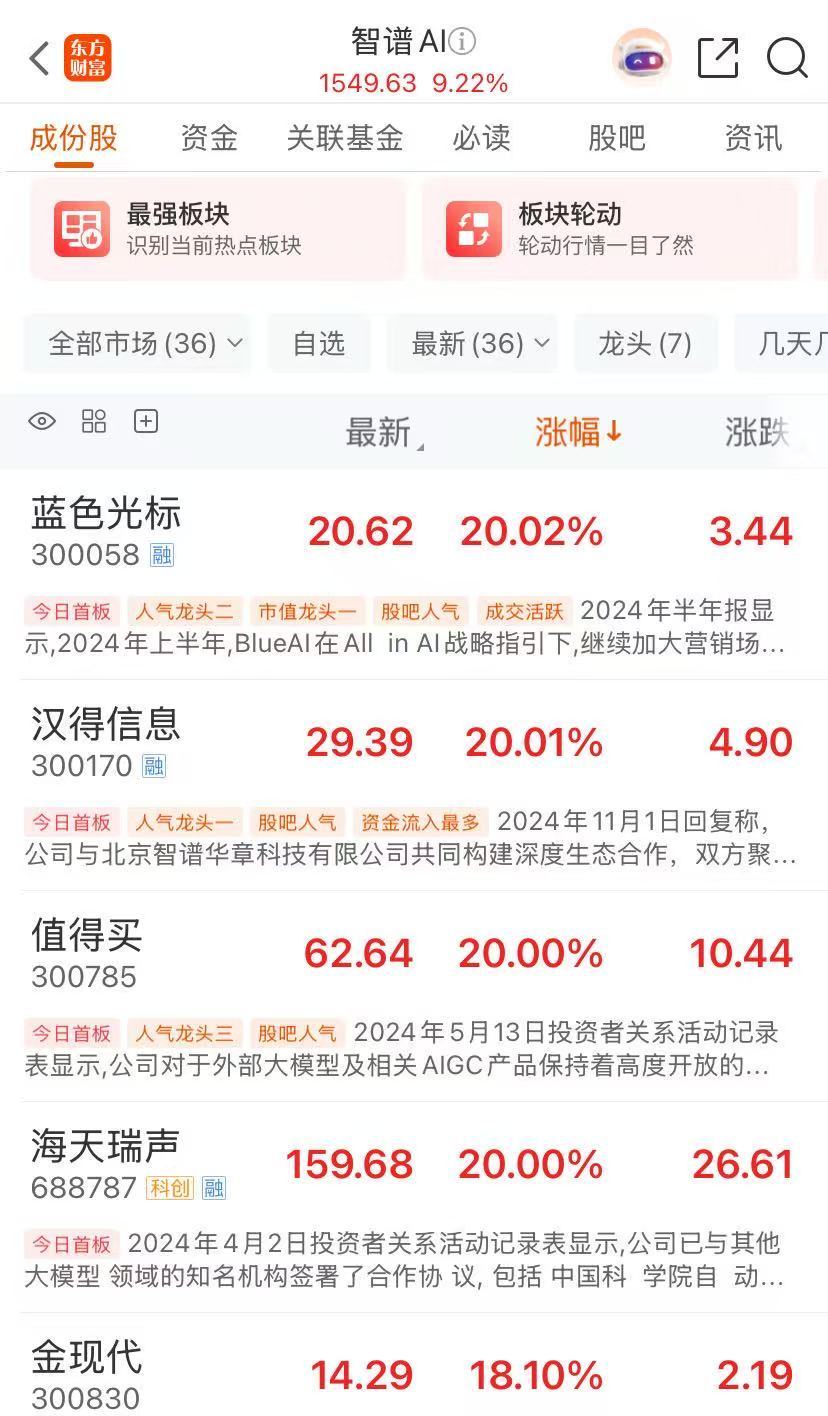Enable the 自选 watchlist filter
The width and height of the screenshot is (828, 1416).
coord(318,343)
